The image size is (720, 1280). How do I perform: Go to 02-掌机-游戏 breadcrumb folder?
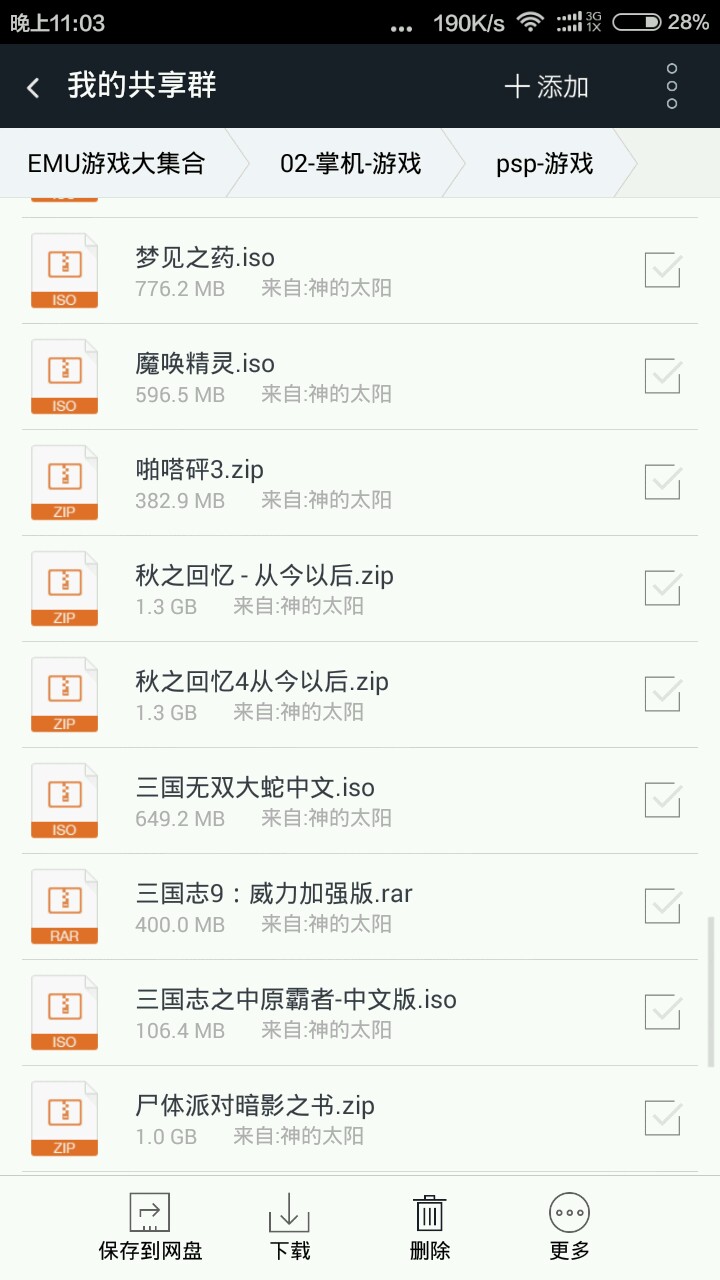(x=350, y=164)
